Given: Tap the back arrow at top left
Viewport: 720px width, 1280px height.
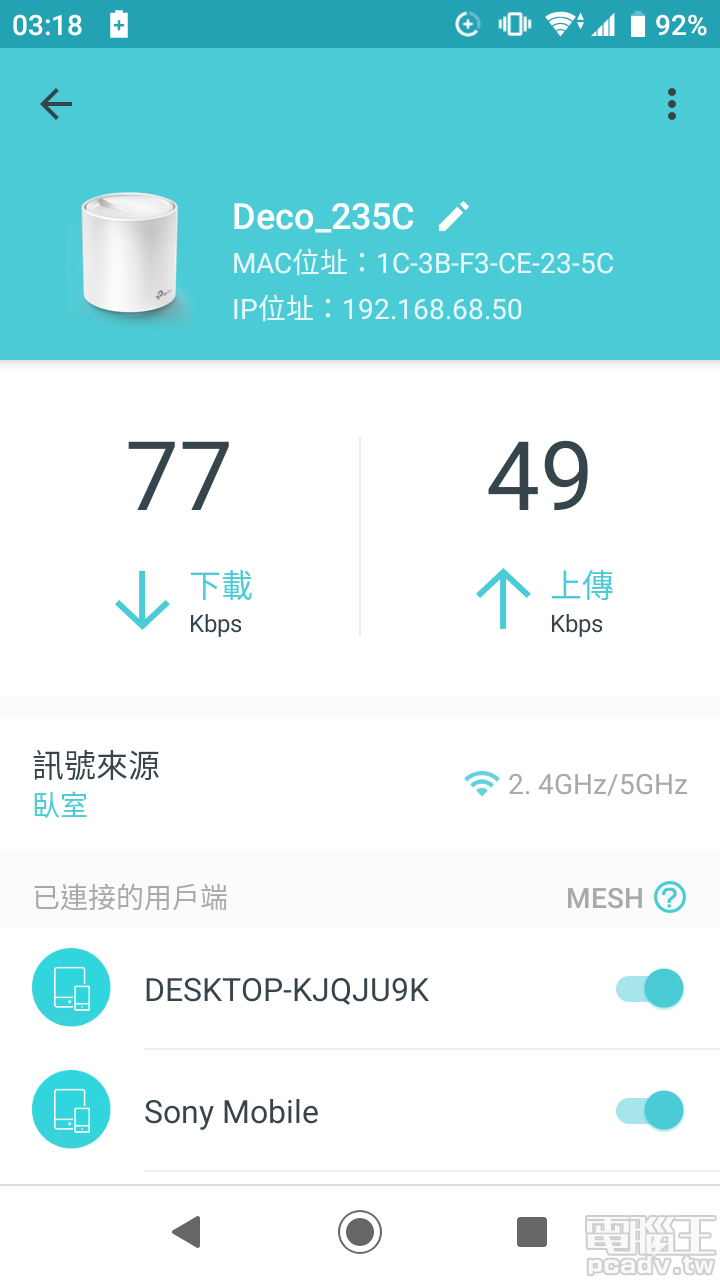Looking at the screenshot, I should (x=55, y=103).
